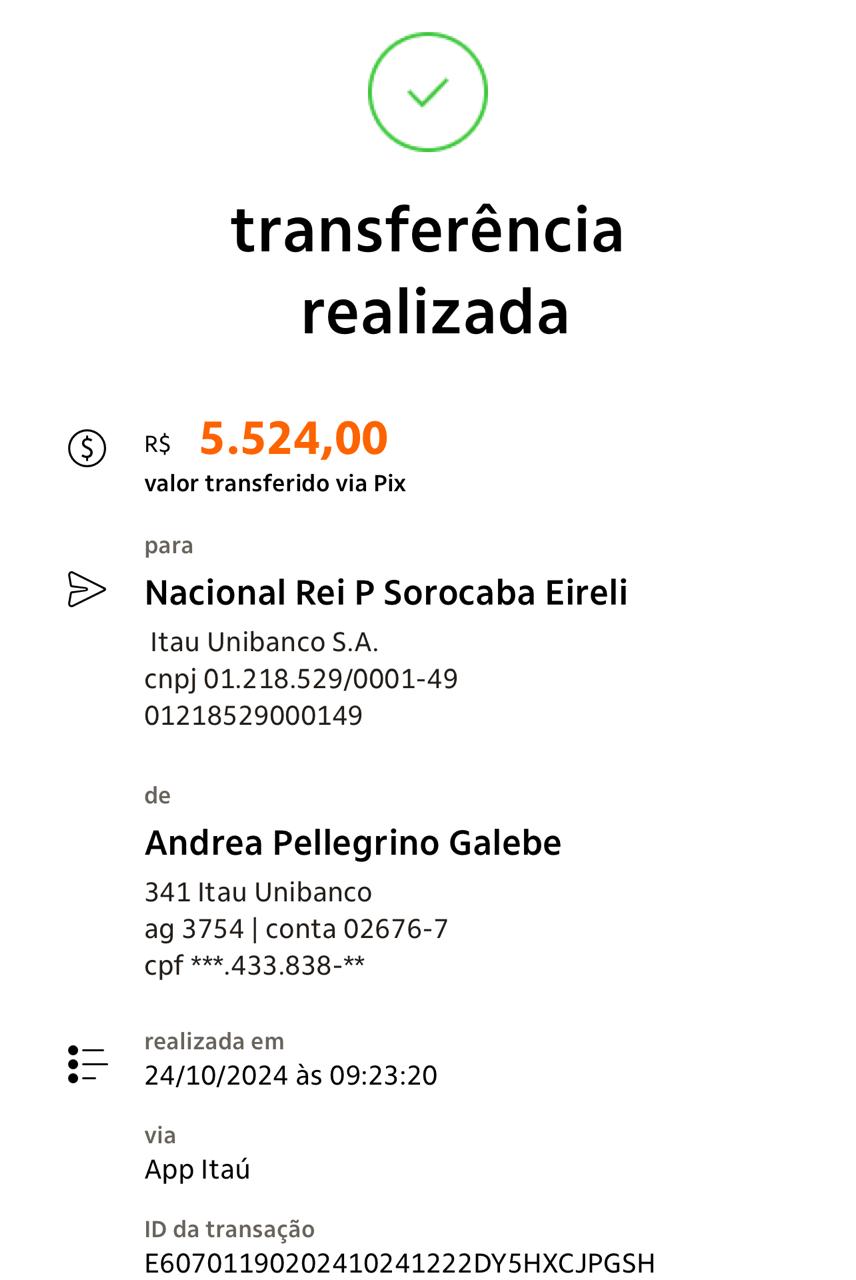Select valor transferido via Pix text
The height and width of the screenshot is (1280, 856).
tap(274, 483)
